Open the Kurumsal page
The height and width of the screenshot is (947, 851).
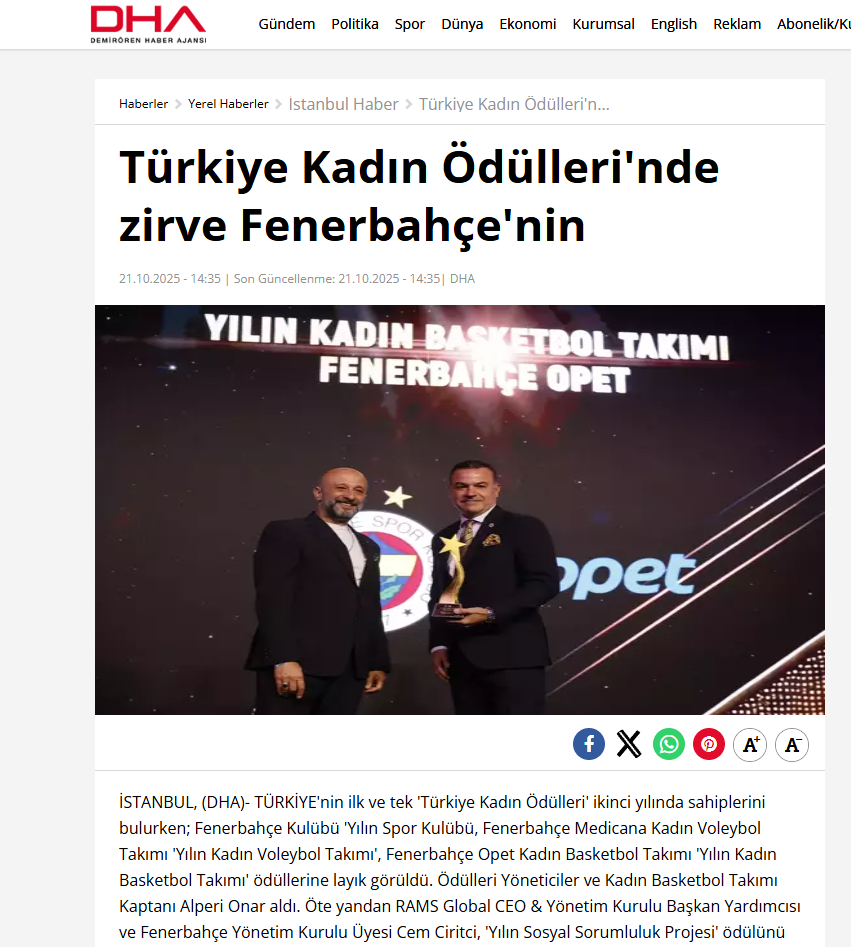point(603,24)
